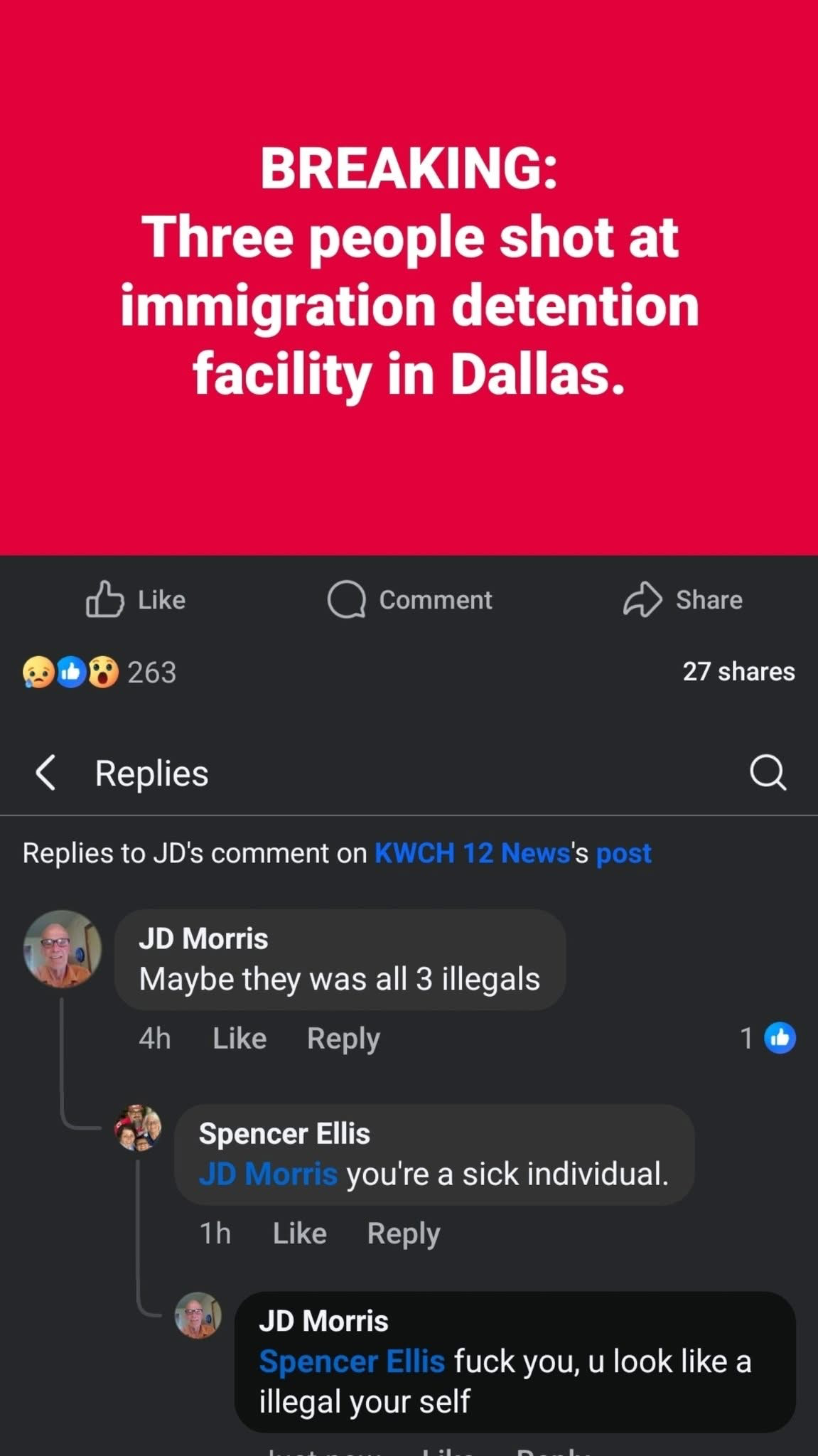See the 27 shares

[x=738, y=671]
